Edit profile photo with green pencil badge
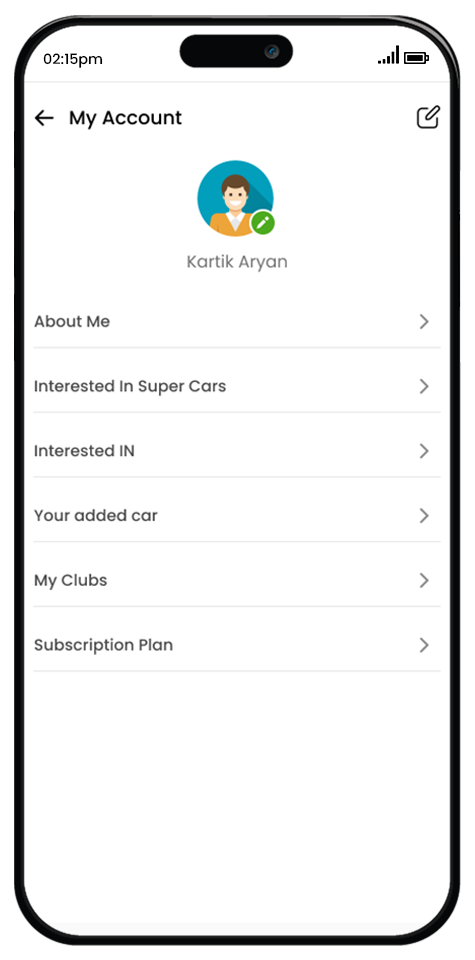The image size is (475, 960). point(263,223)
